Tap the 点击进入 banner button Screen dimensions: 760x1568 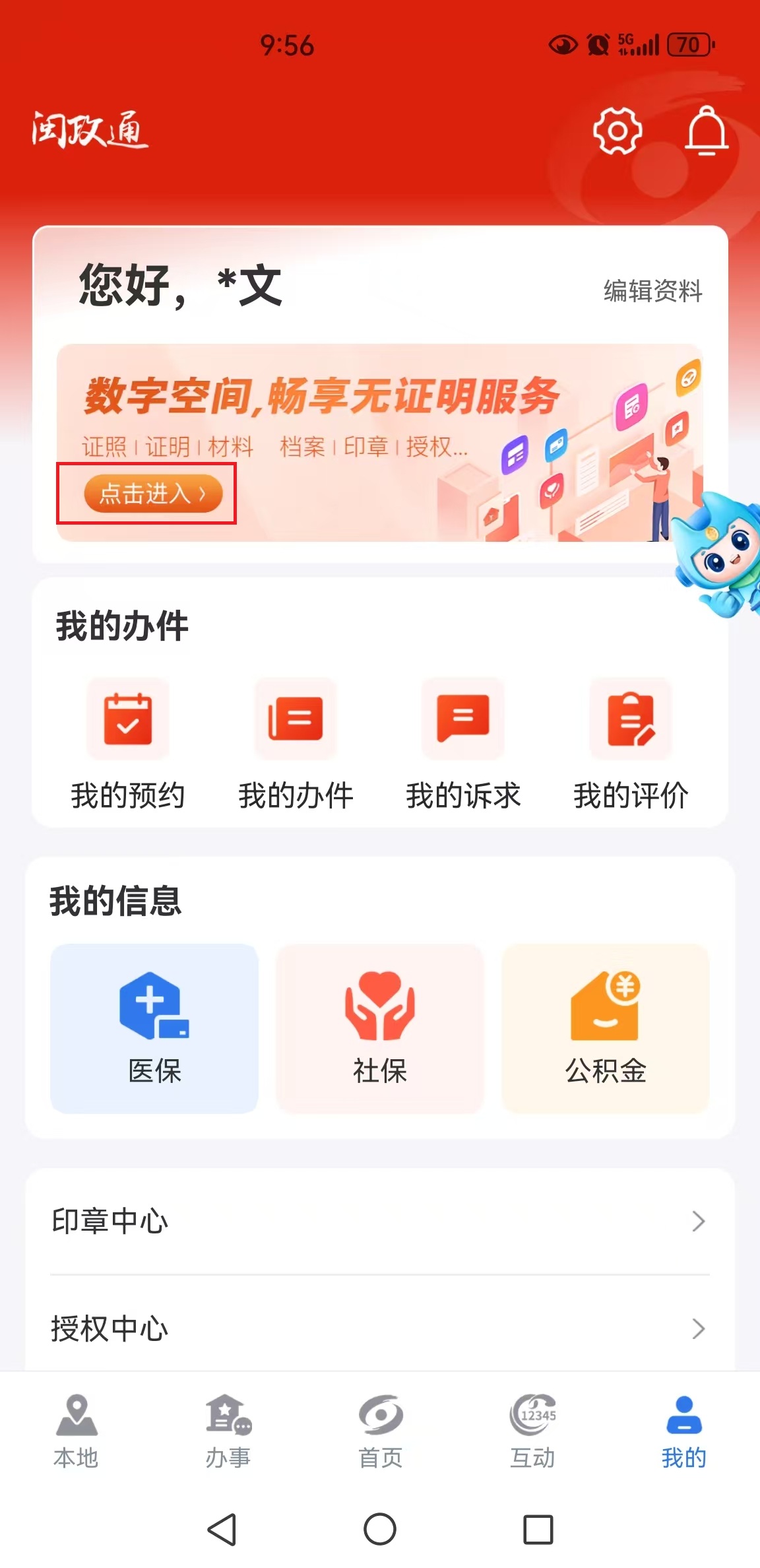150,494
